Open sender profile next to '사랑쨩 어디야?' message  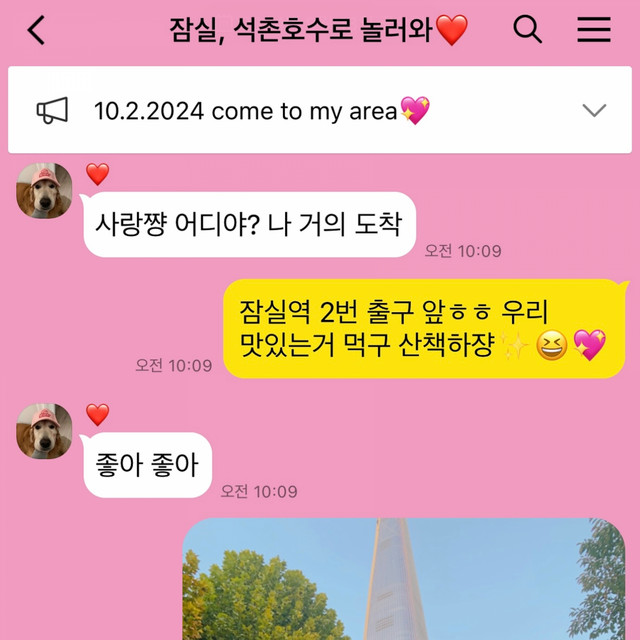coord(45,190)
